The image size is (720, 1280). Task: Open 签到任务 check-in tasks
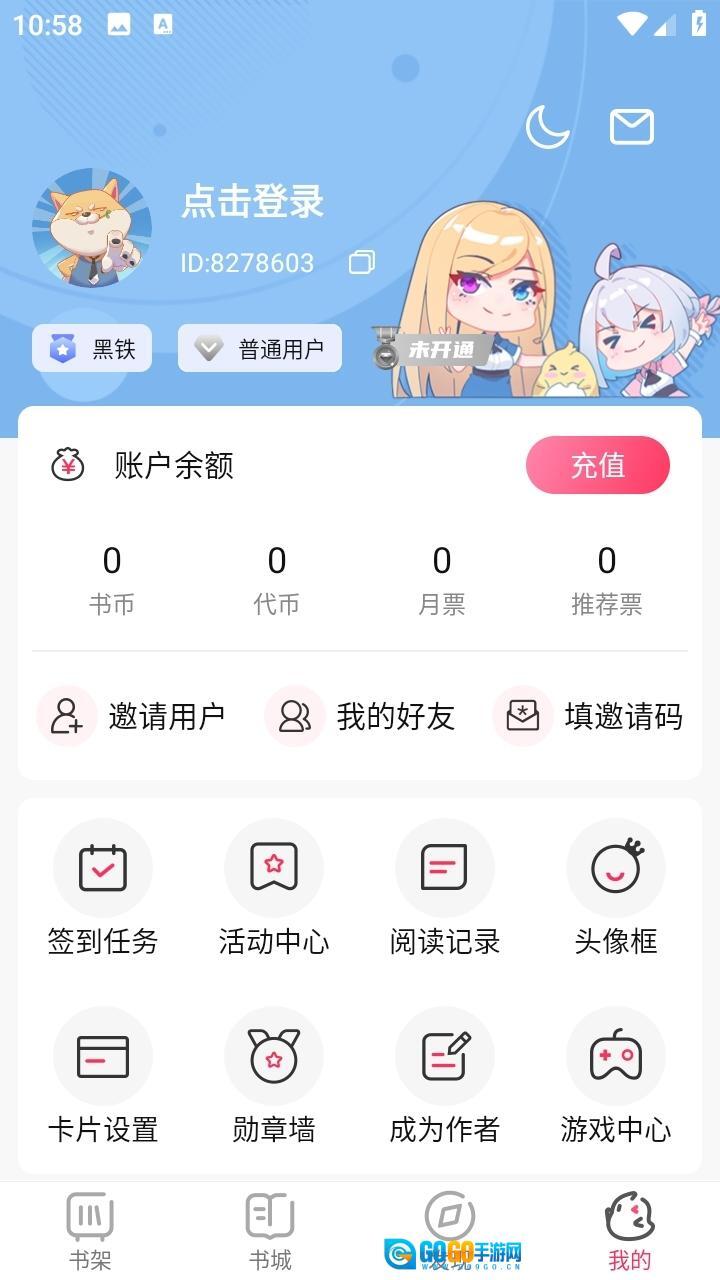(x=103, y=887)
